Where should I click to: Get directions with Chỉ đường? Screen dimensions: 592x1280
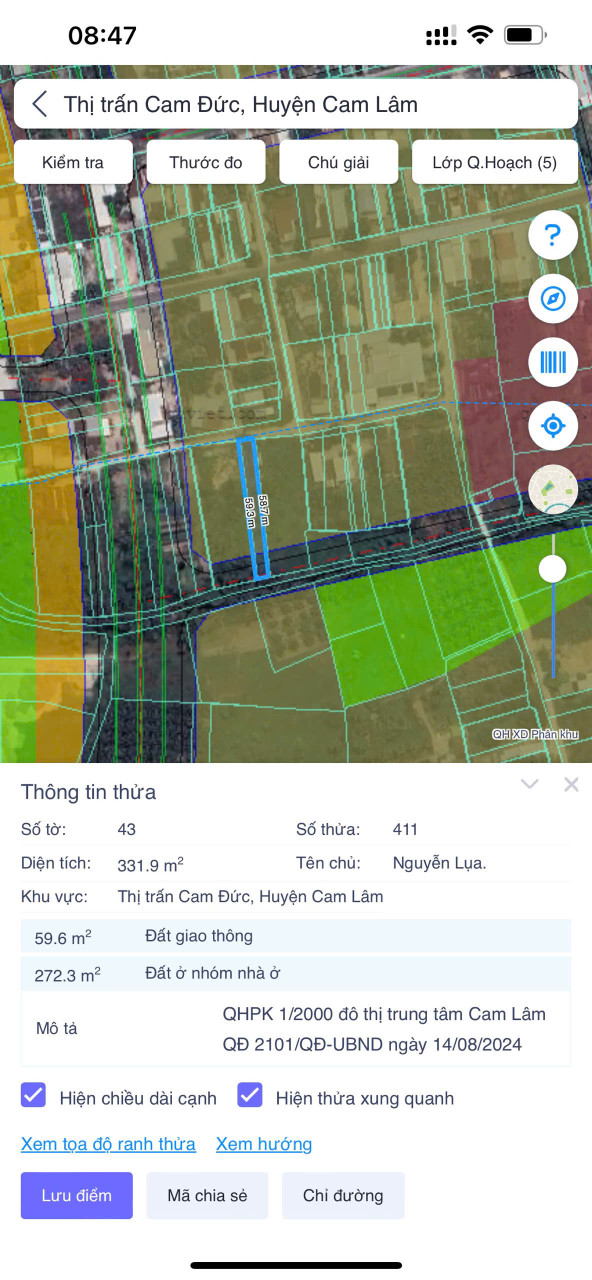pos(343,1195)
